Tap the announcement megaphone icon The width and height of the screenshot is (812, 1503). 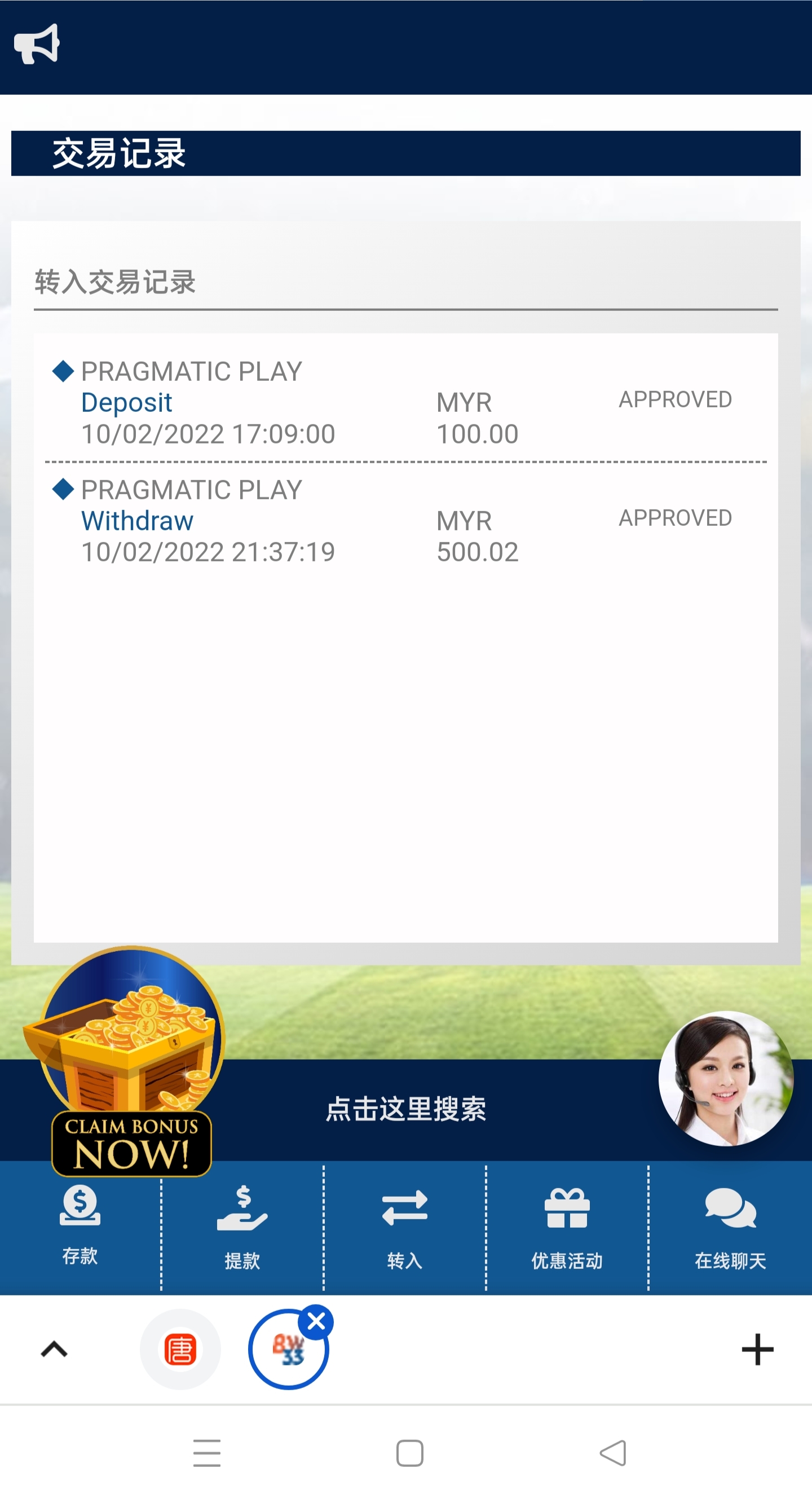pos(37,45)
